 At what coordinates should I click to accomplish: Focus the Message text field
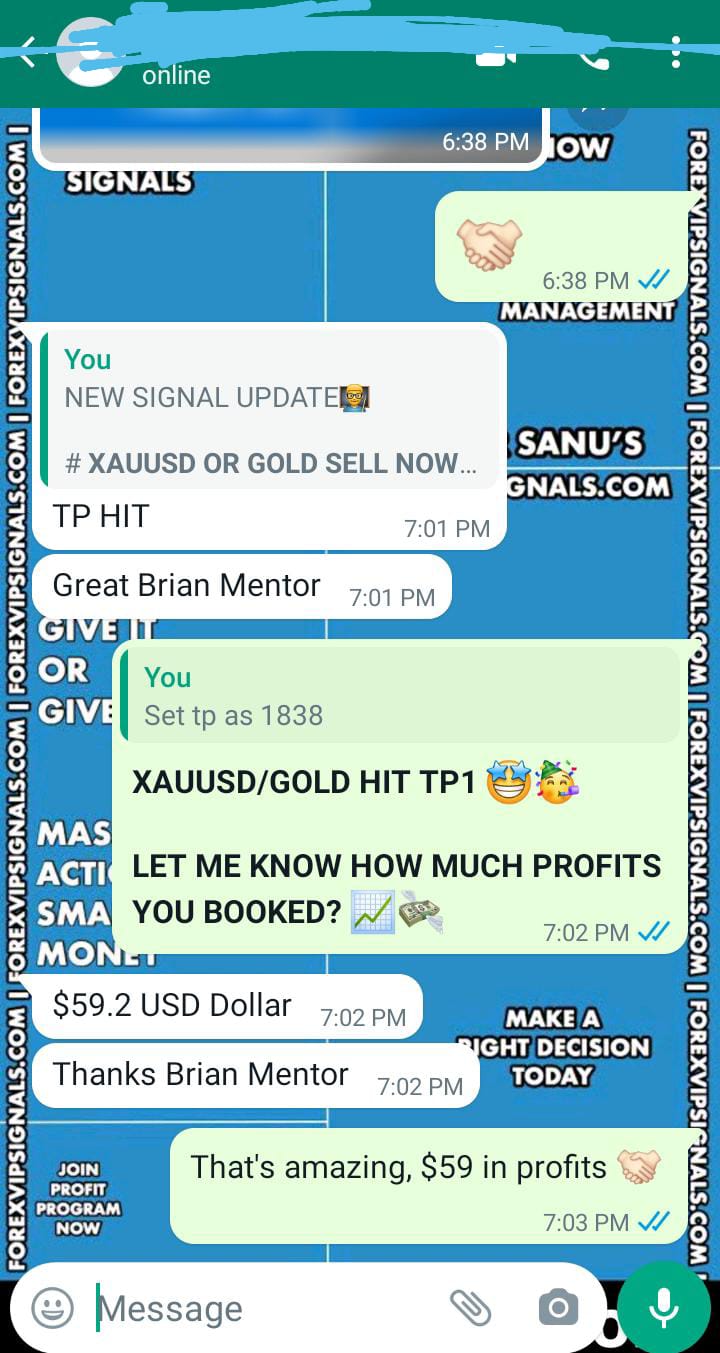pyautogui.click(x=260, y=1308)
